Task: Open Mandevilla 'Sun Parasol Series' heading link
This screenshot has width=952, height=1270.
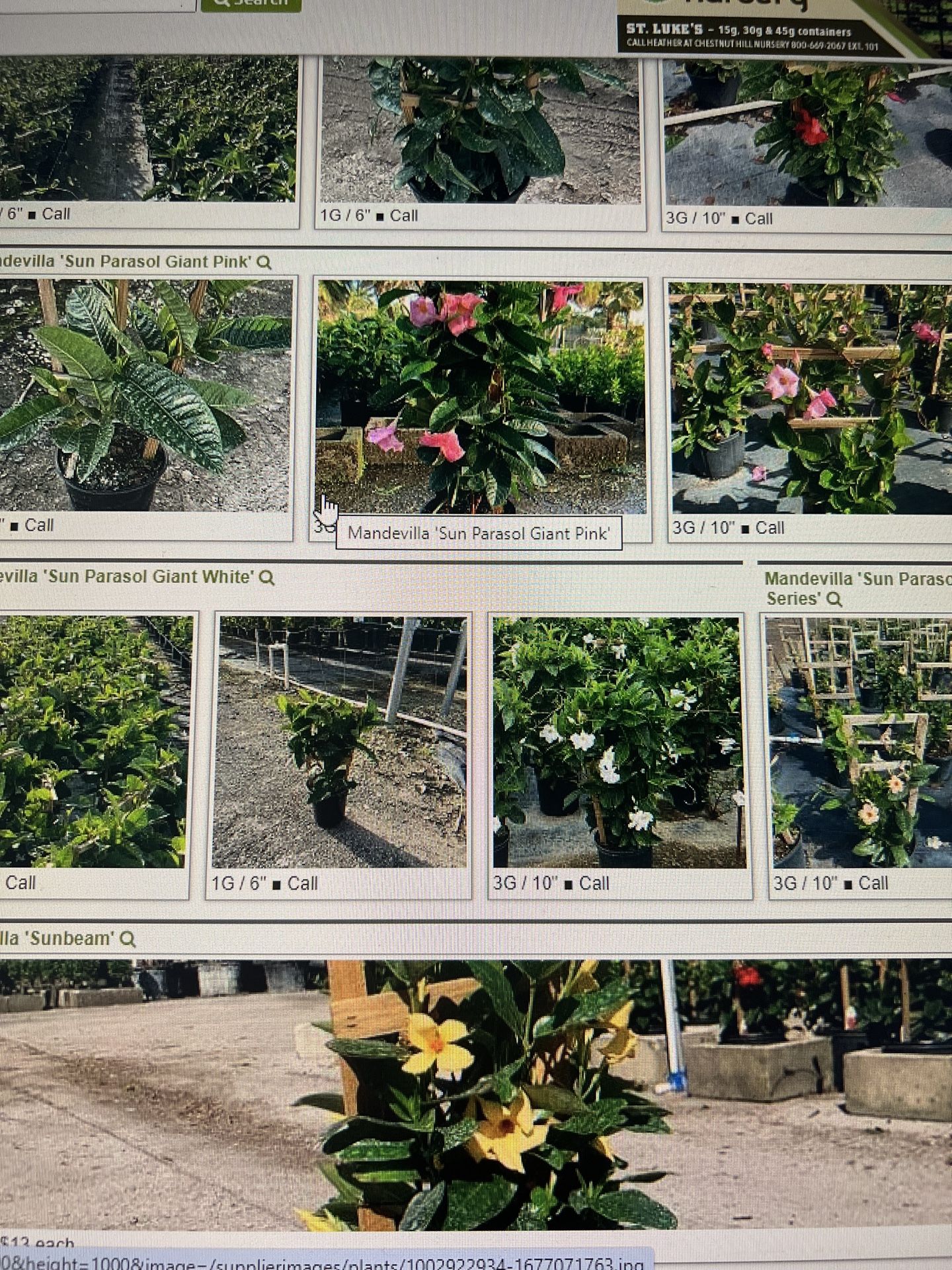Action: pyautogui.click(x=856, y=588)
